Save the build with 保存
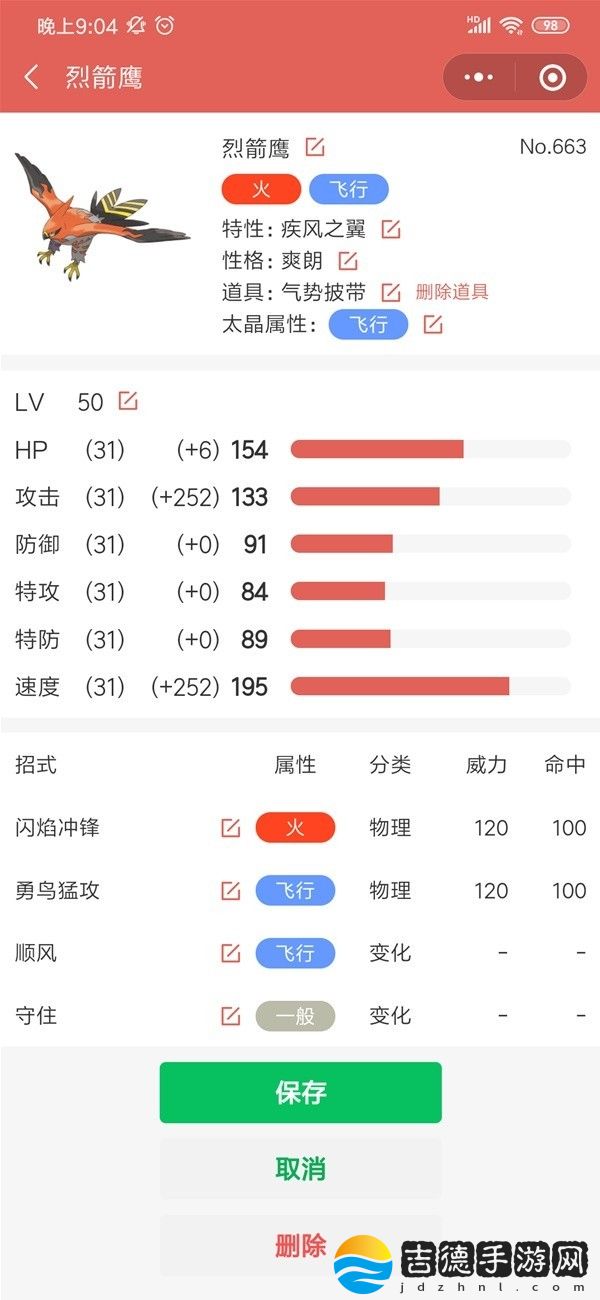Screen dimensions: 600x1300 pos(301,1092)
